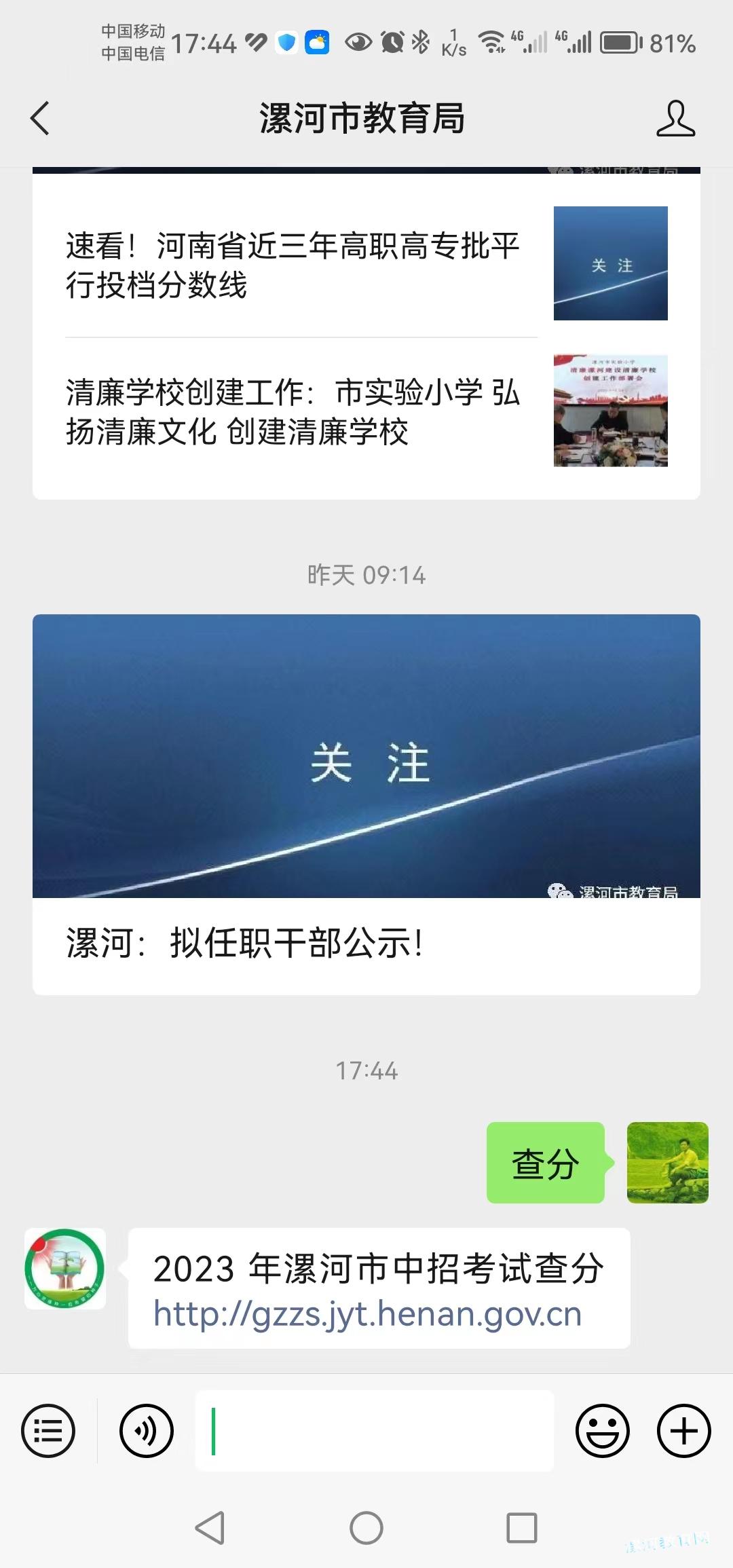Viewport: 733px width, 1568px height.
Task: Switch to voice message input
Action: (147, 1430)
